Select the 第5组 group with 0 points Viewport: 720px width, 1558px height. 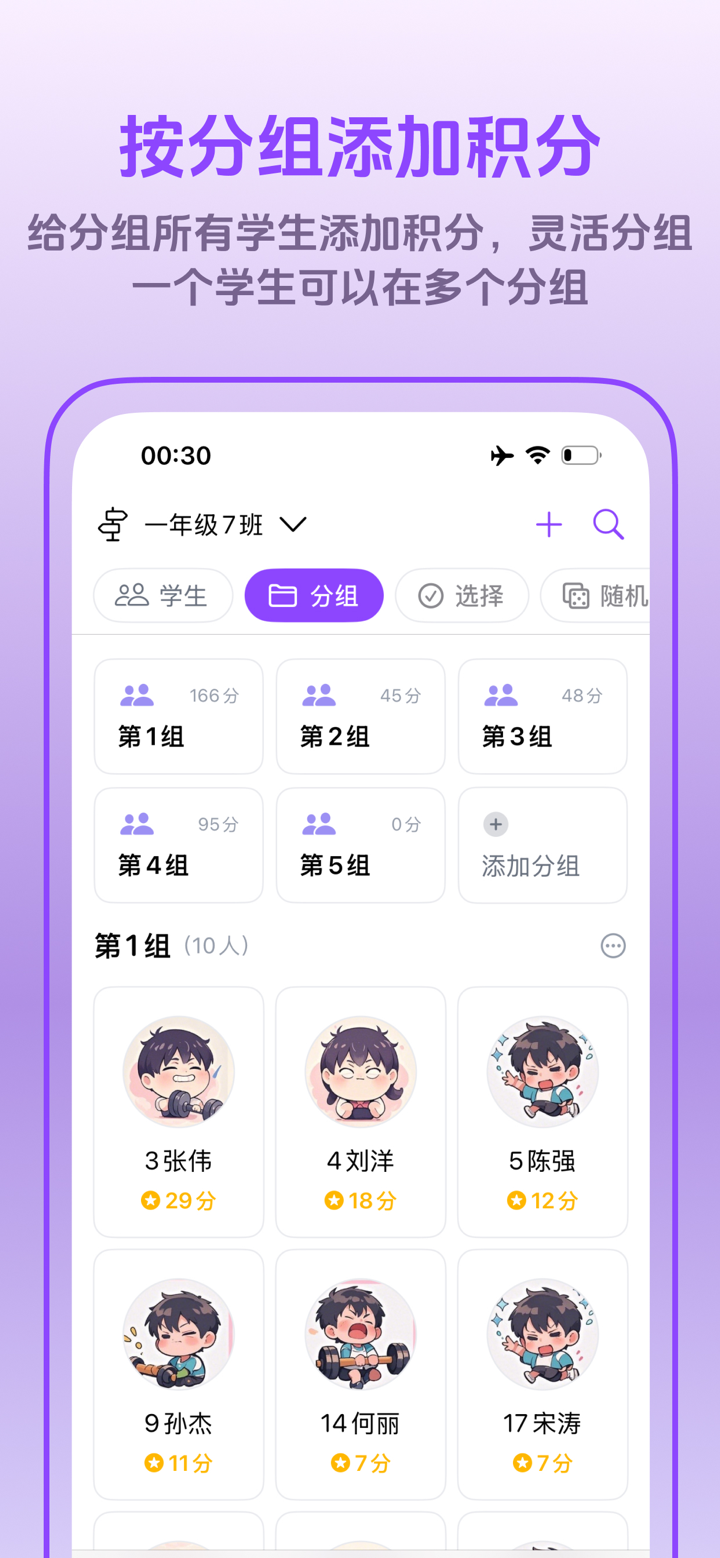(360, 845)
